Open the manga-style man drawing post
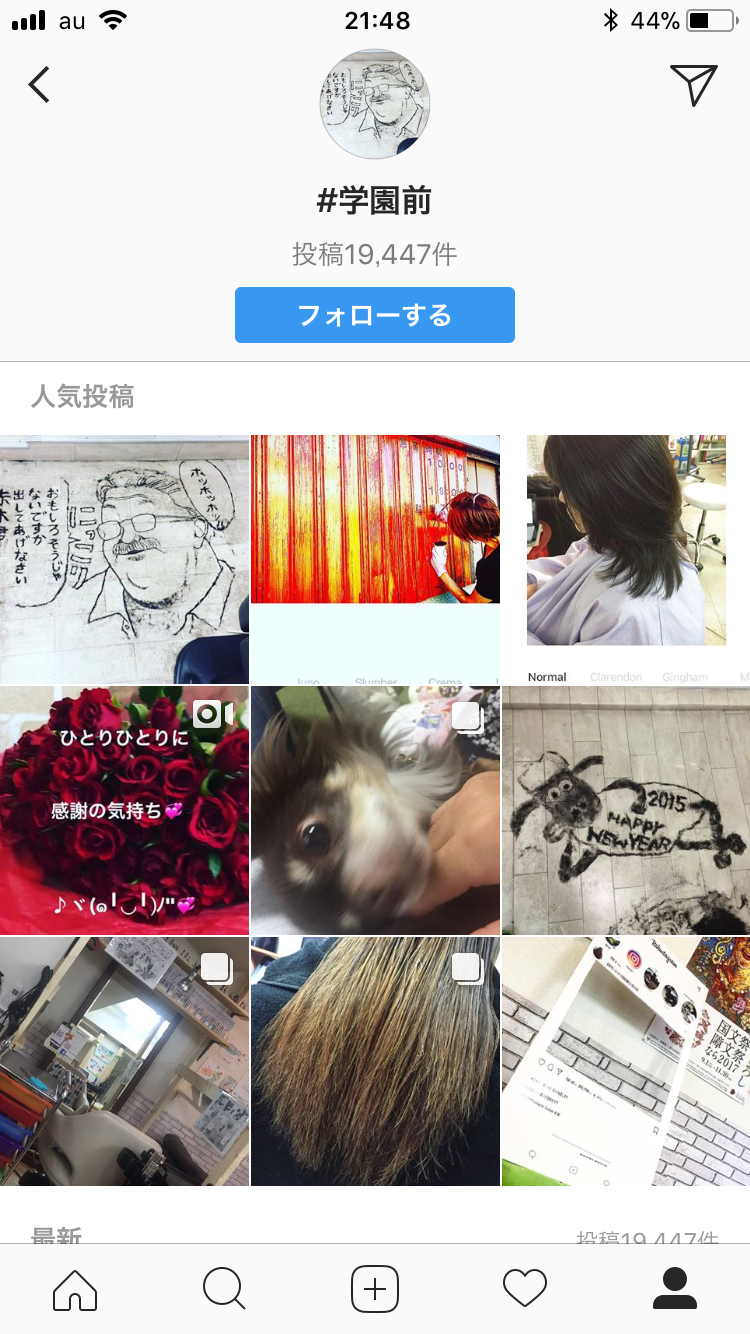Screen dimensions: 750x1334 coord(124,559)
